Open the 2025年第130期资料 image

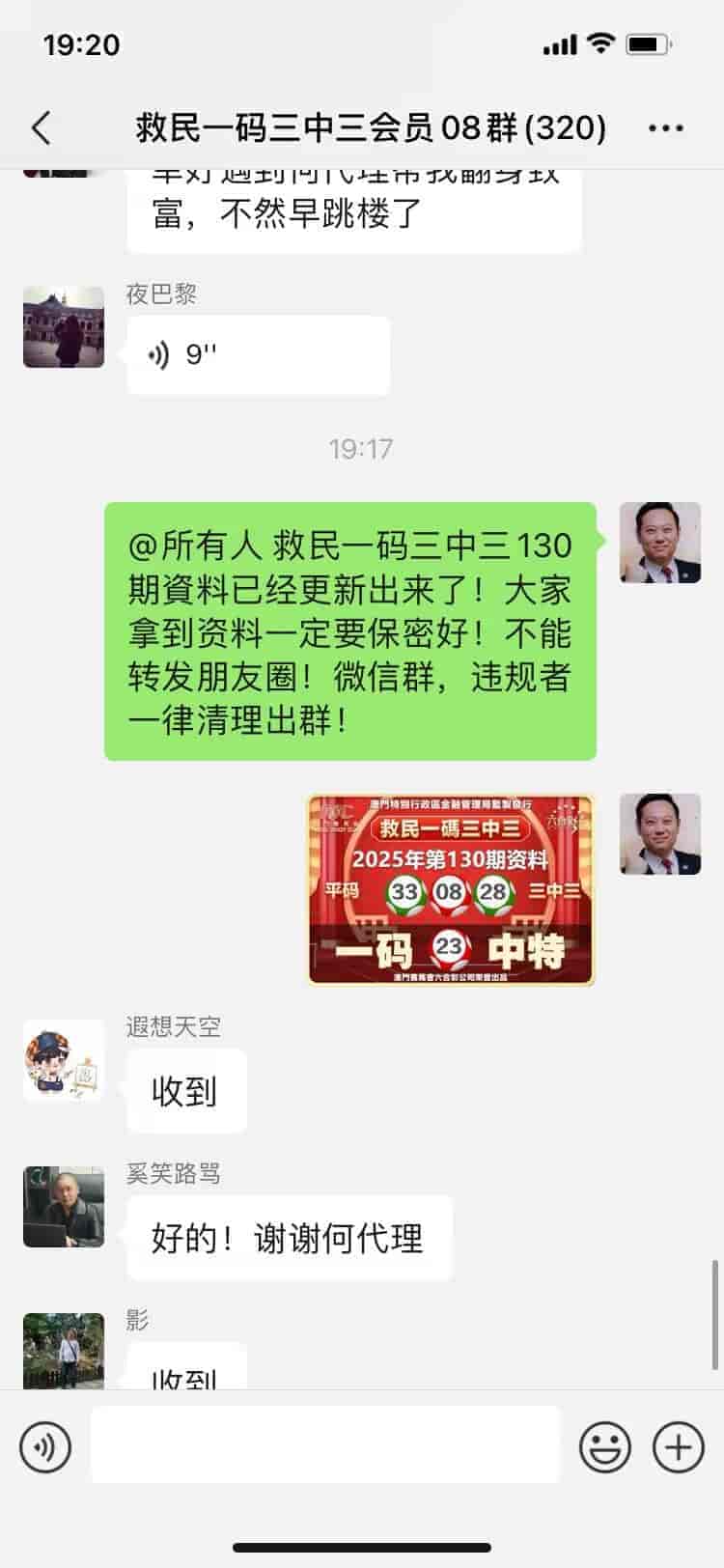coord(450,889)
